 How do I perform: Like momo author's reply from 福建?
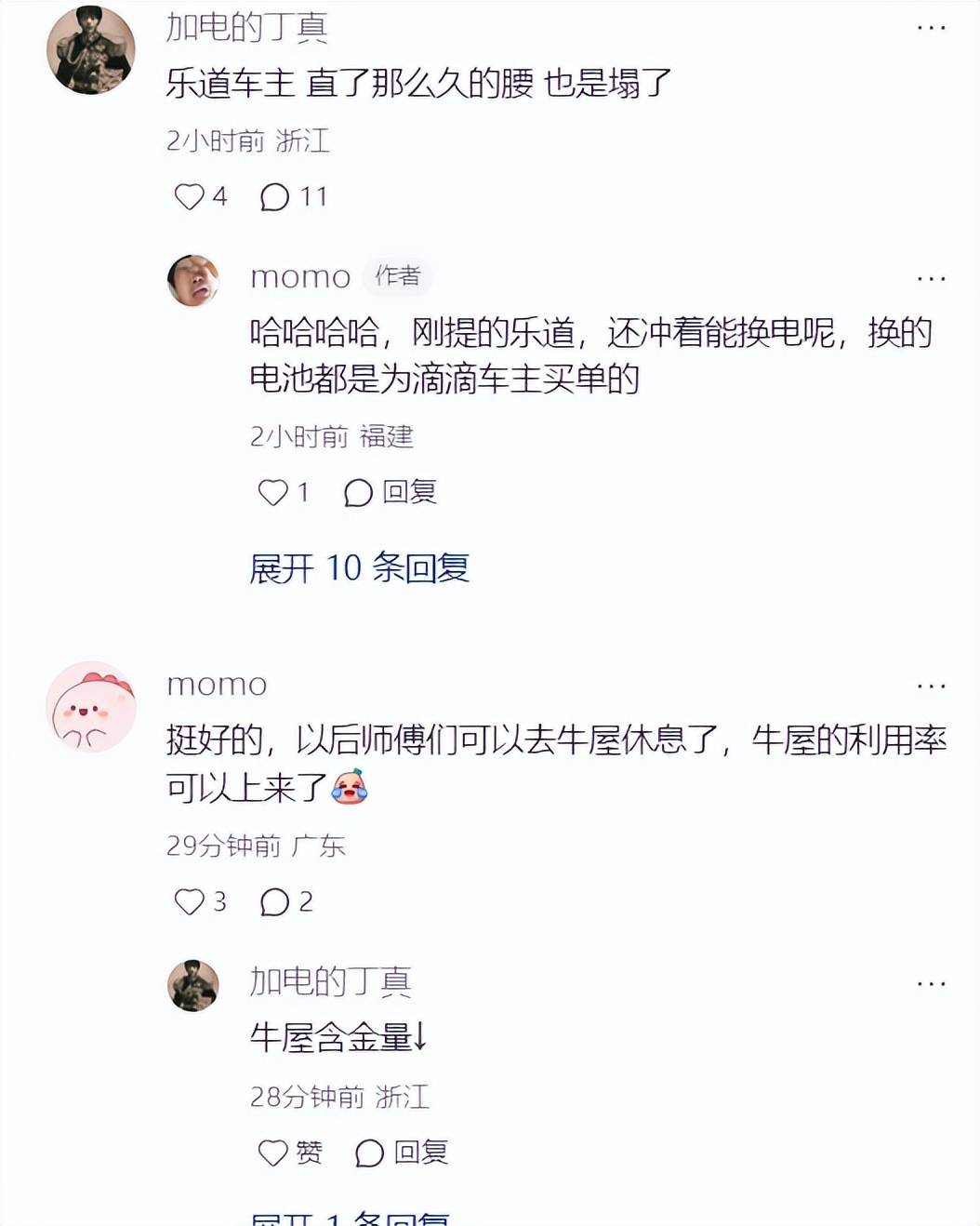(x=273, y=492)
